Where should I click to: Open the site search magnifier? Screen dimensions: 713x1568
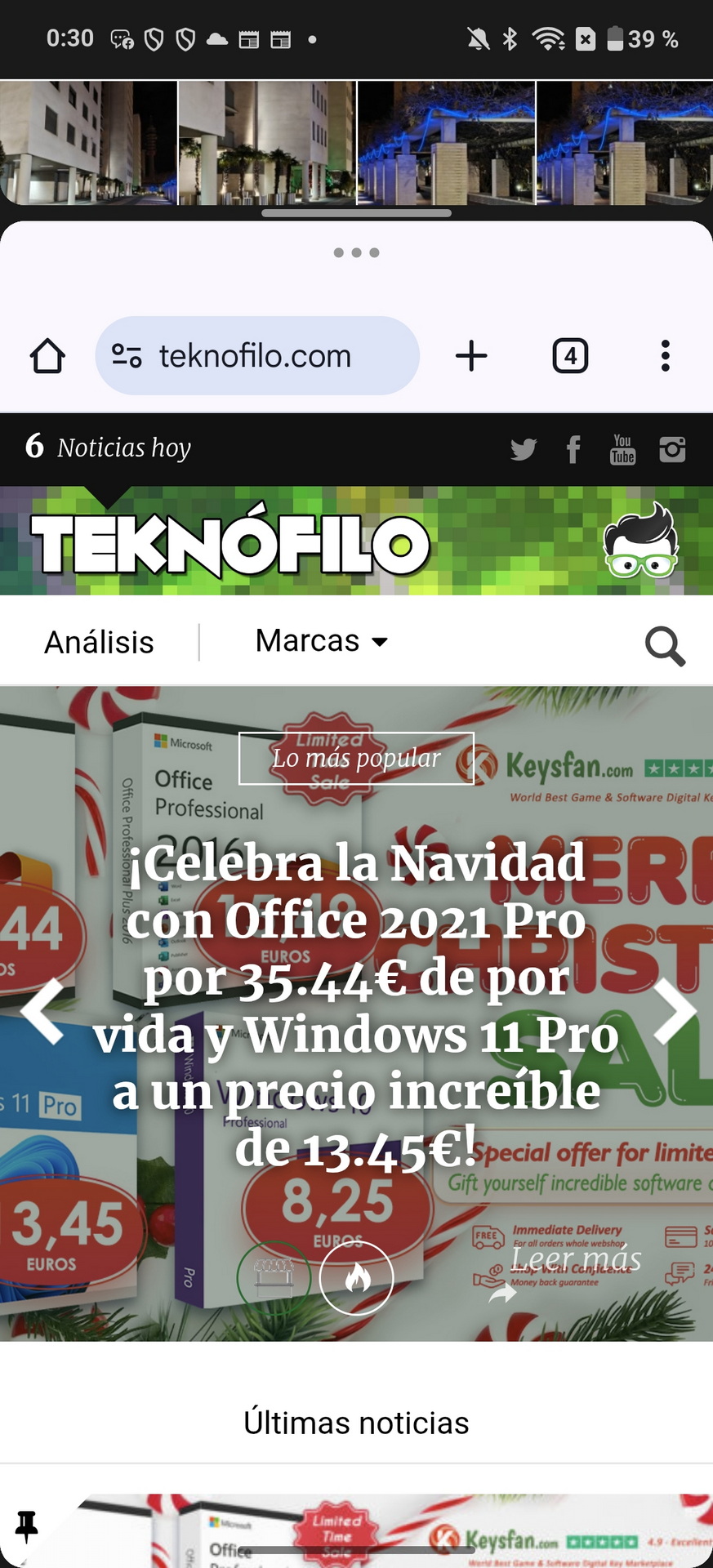coord(665,646)
